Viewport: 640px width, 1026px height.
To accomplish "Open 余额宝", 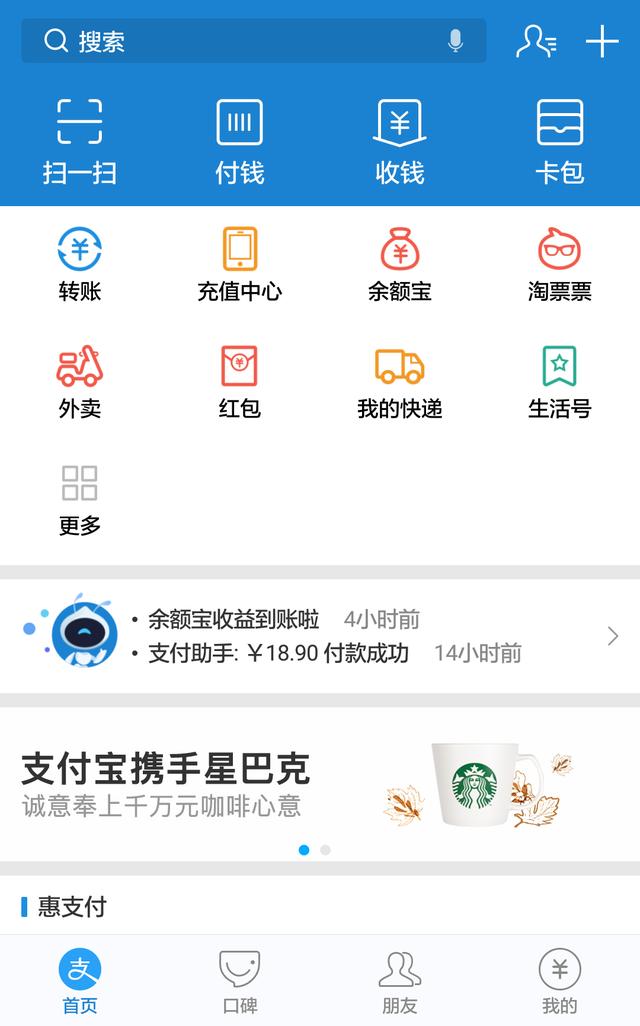I will (400, 264).
